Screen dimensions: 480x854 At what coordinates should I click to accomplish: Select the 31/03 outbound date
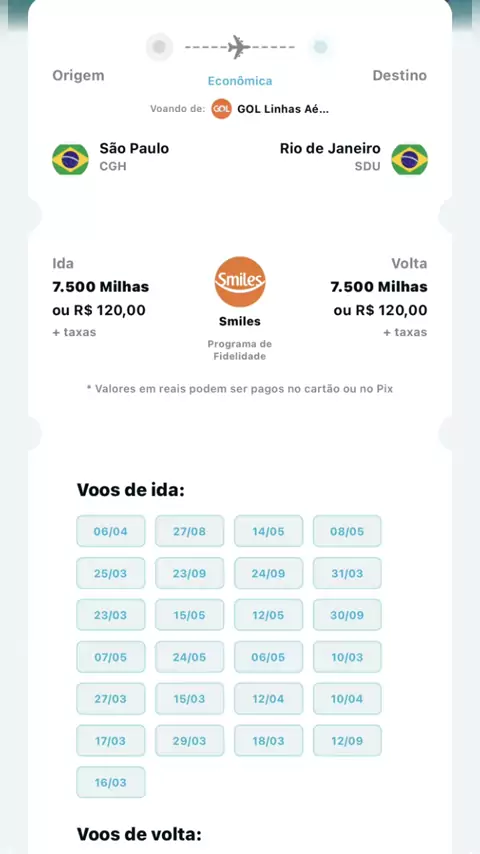coord(347,573)
